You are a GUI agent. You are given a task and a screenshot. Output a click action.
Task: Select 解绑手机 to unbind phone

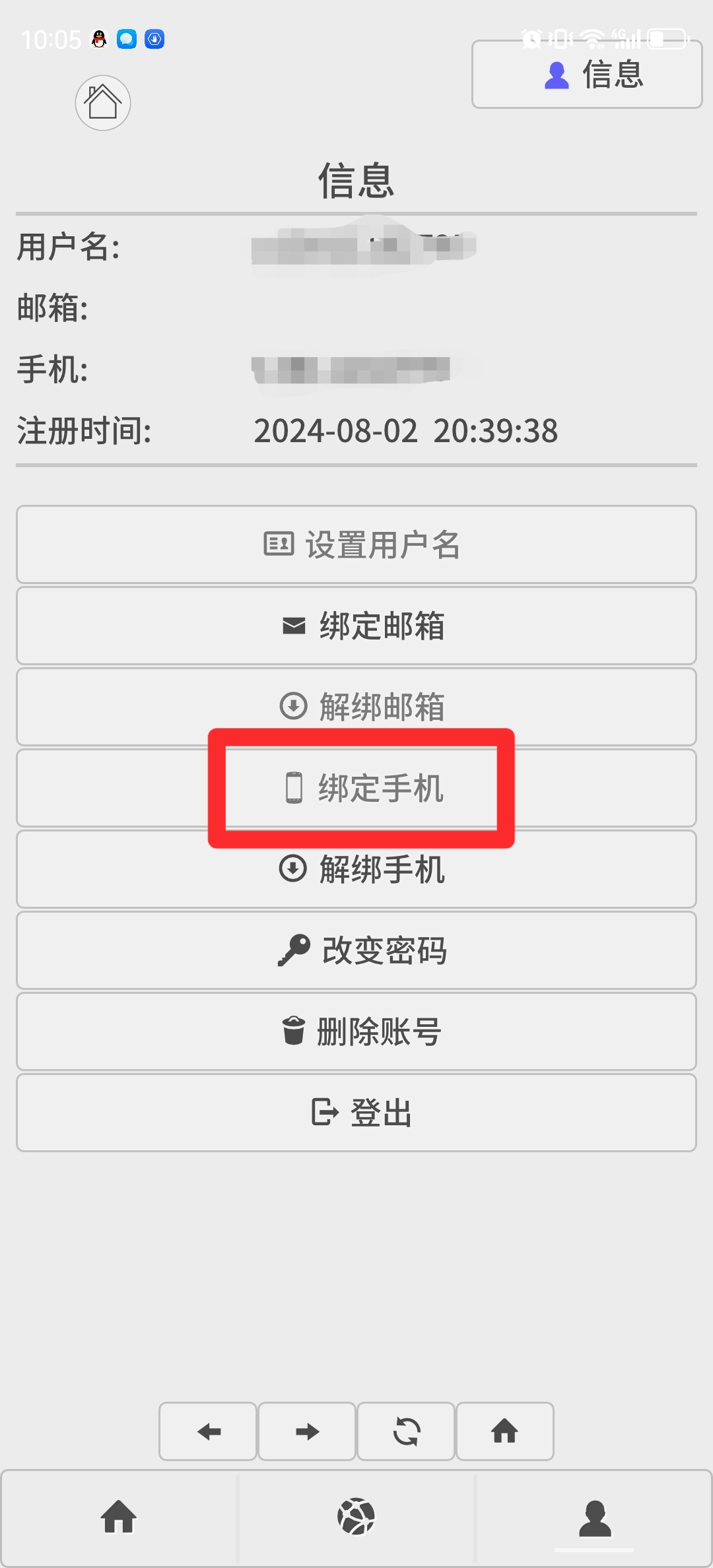356,869
